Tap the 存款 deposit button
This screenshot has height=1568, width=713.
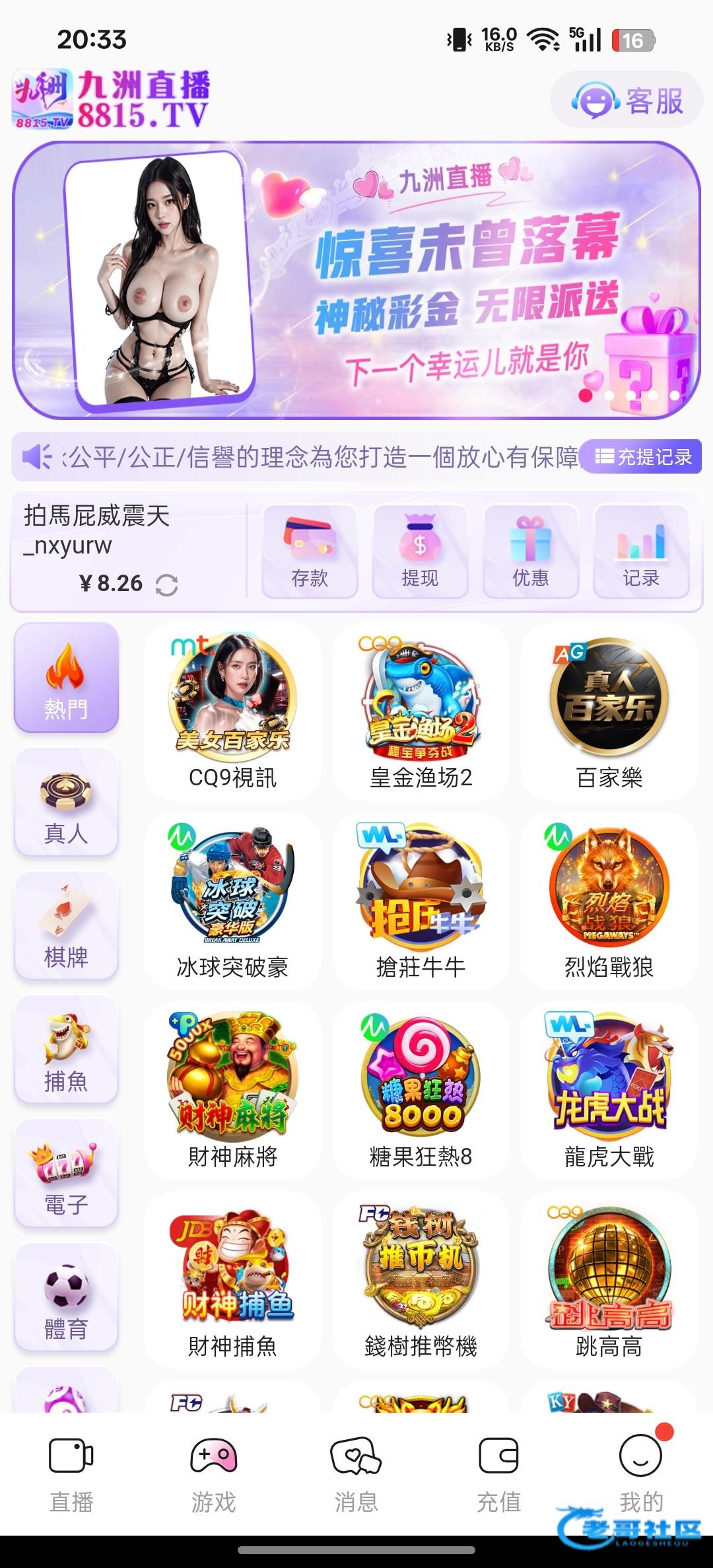point(310,551)
